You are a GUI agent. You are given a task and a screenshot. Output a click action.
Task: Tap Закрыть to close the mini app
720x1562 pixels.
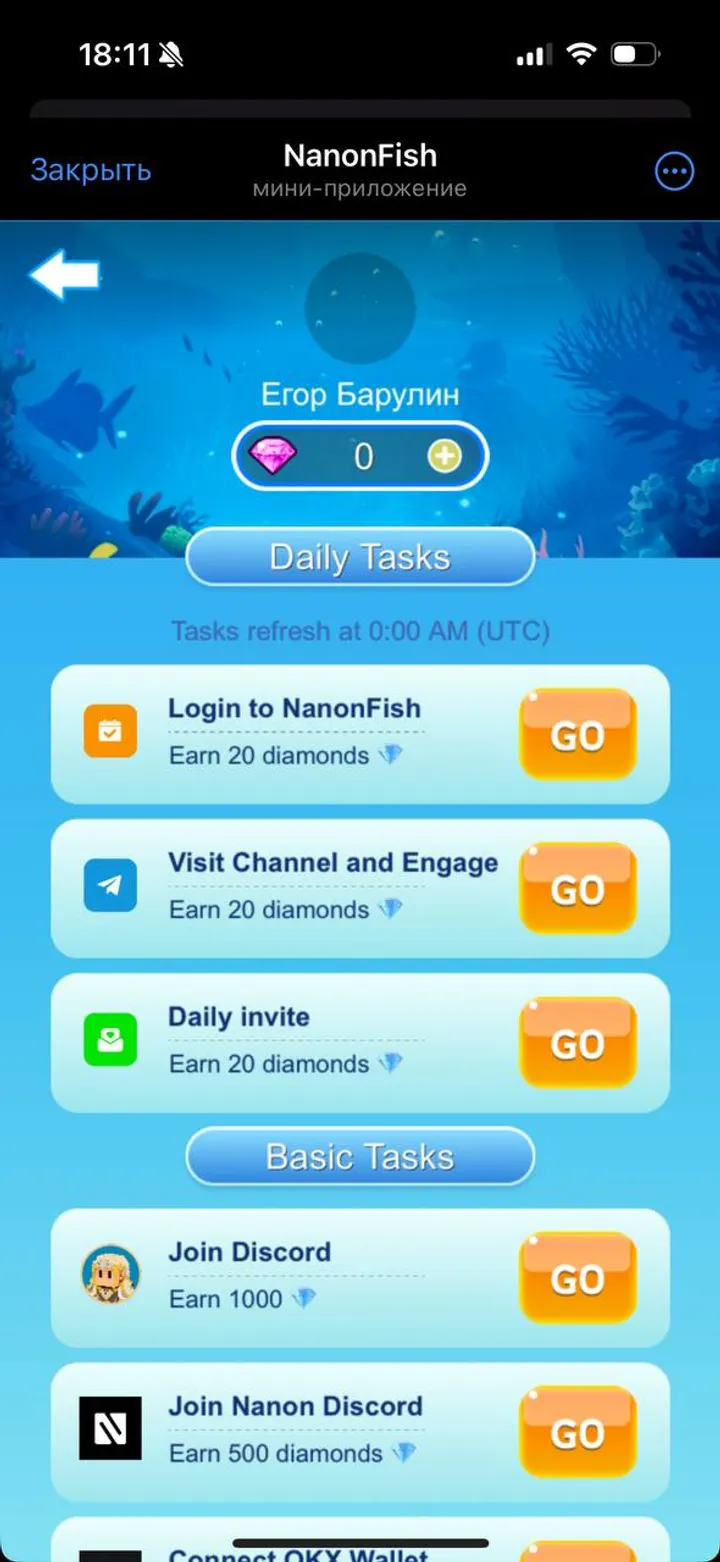point(90,170)
